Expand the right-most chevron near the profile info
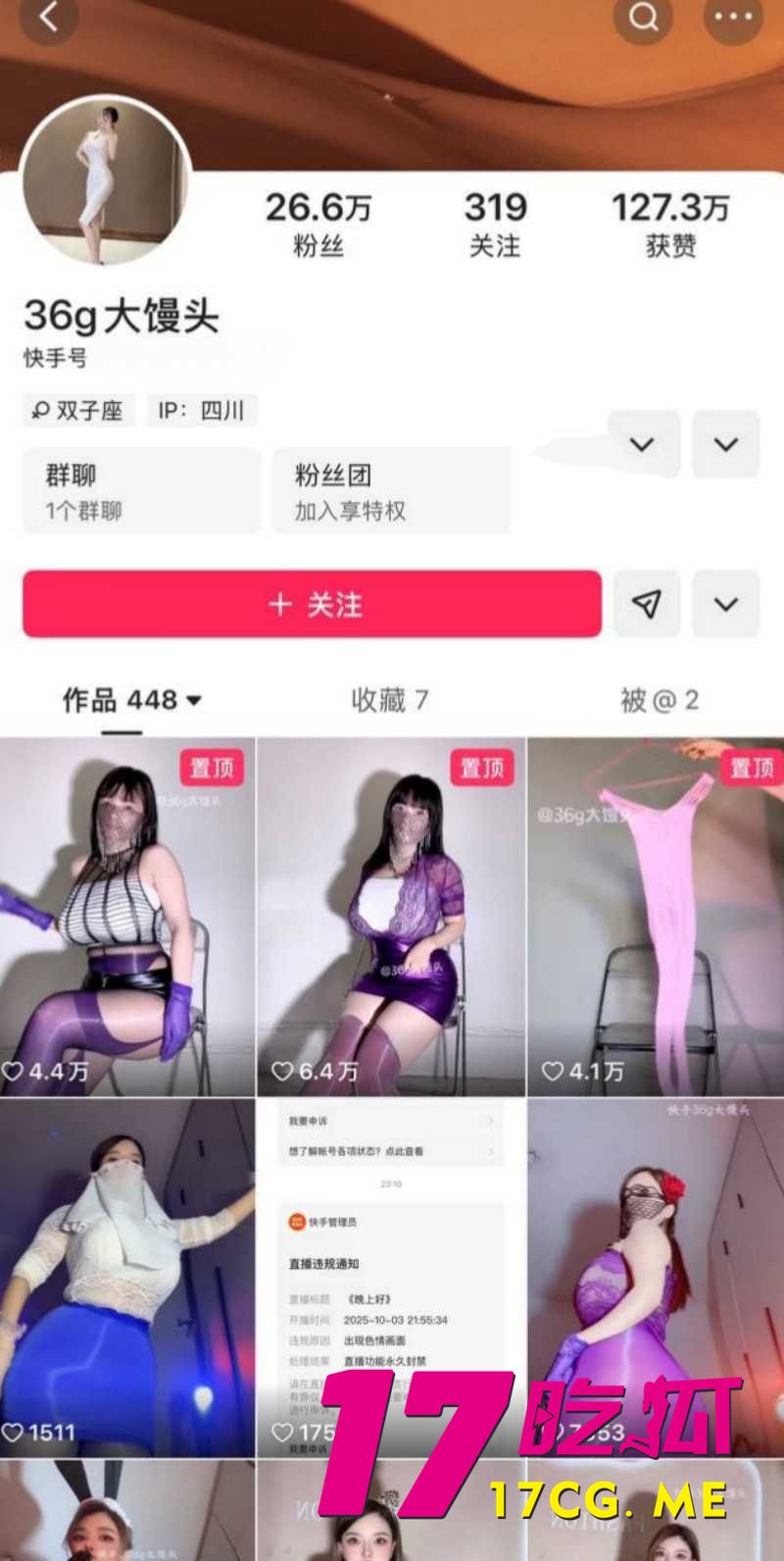The height and width of the screenshot is (1561, 784). 725,444
